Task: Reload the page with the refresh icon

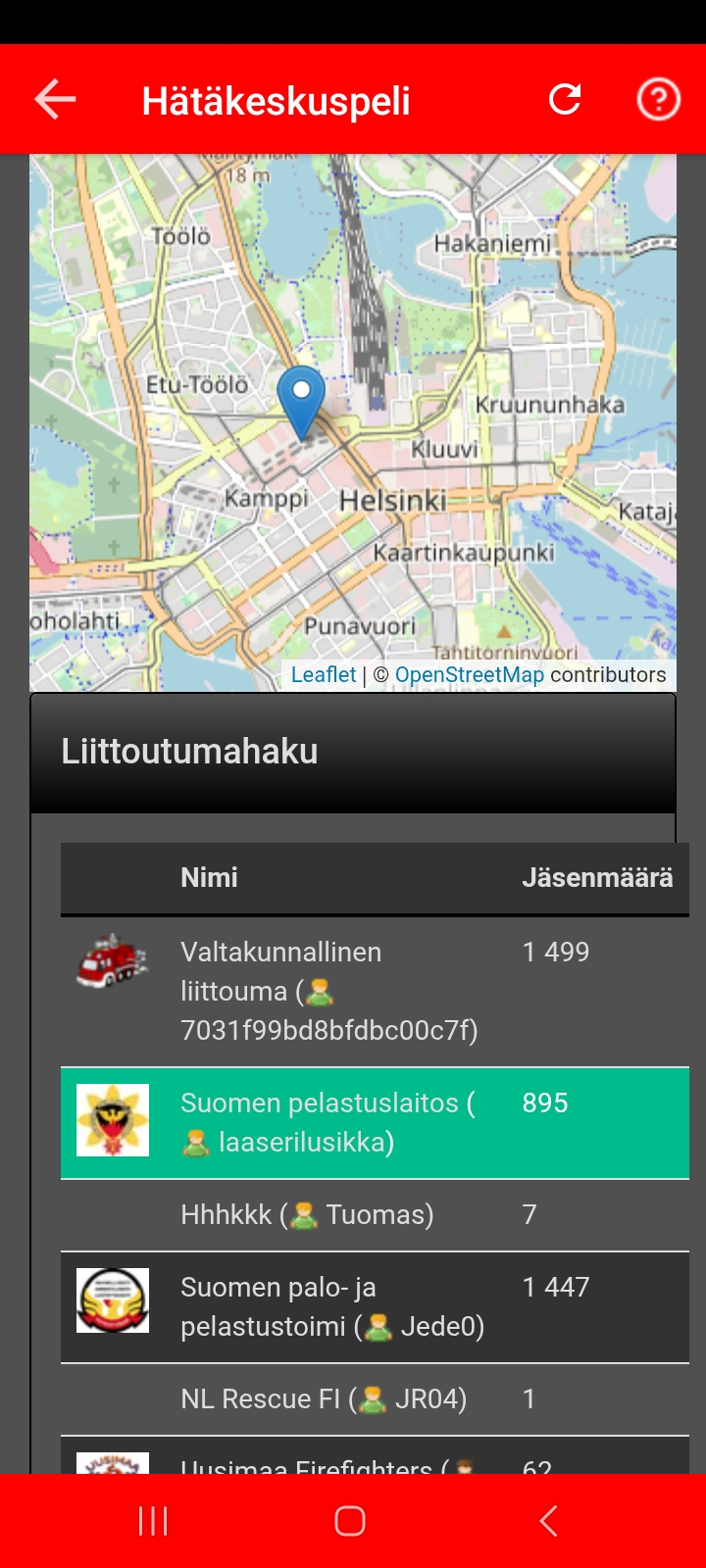Action: point(565,99)
